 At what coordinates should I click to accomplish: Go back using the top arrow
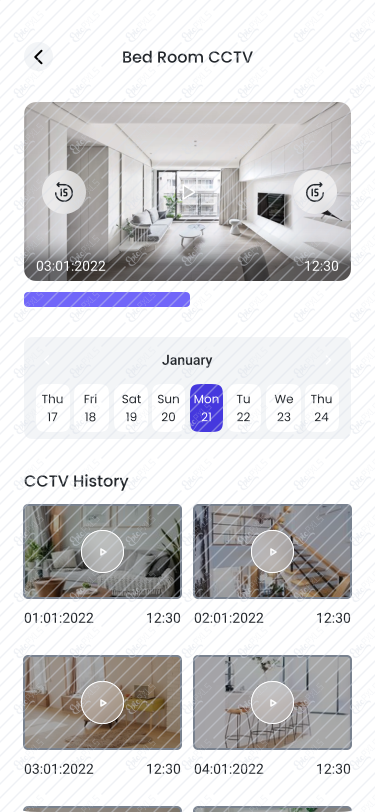coord(38,57)
